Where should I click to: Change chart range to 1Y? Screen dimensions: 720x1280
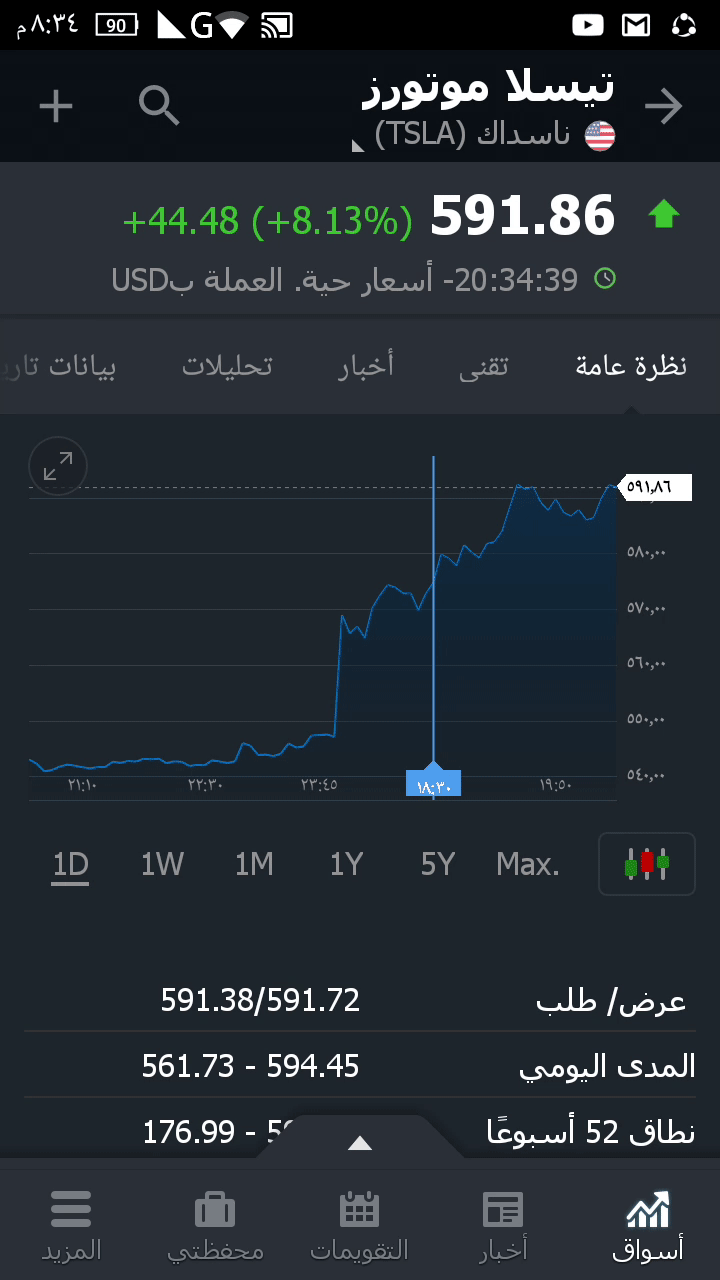(x=346, y=864)
